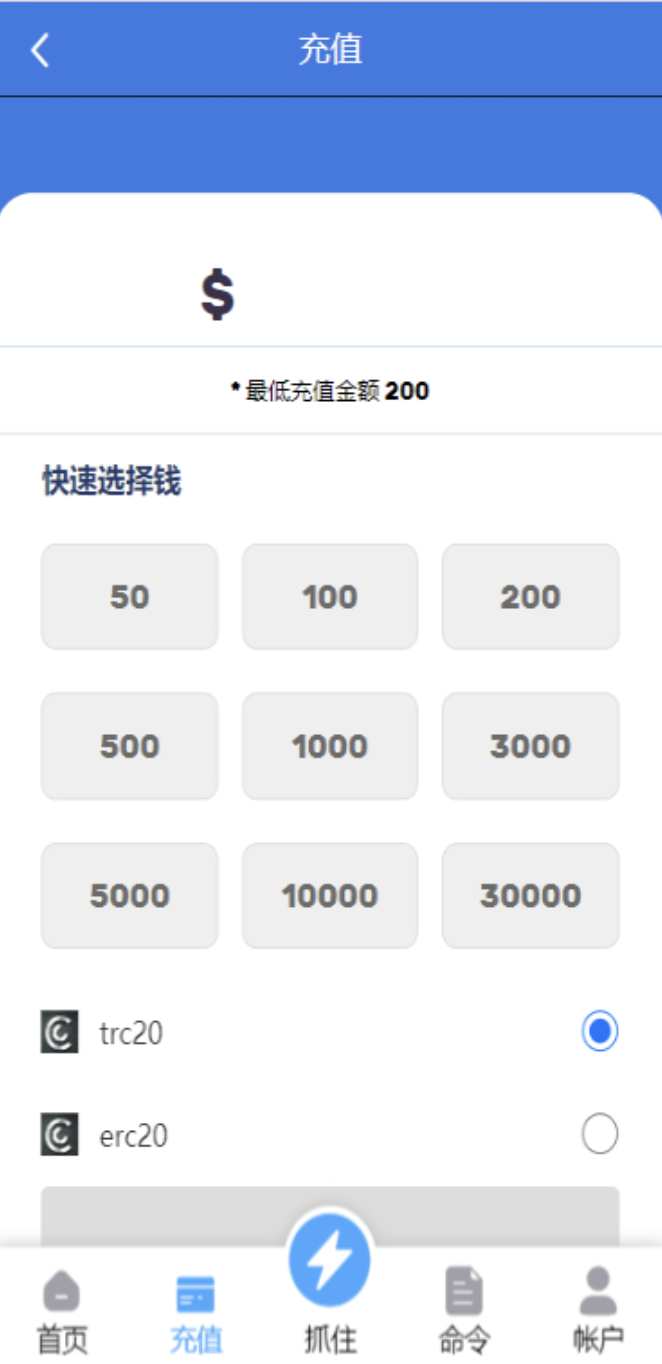
Task: Switch to the 充值 recharge tab
Action: [x=195, y=1310]
